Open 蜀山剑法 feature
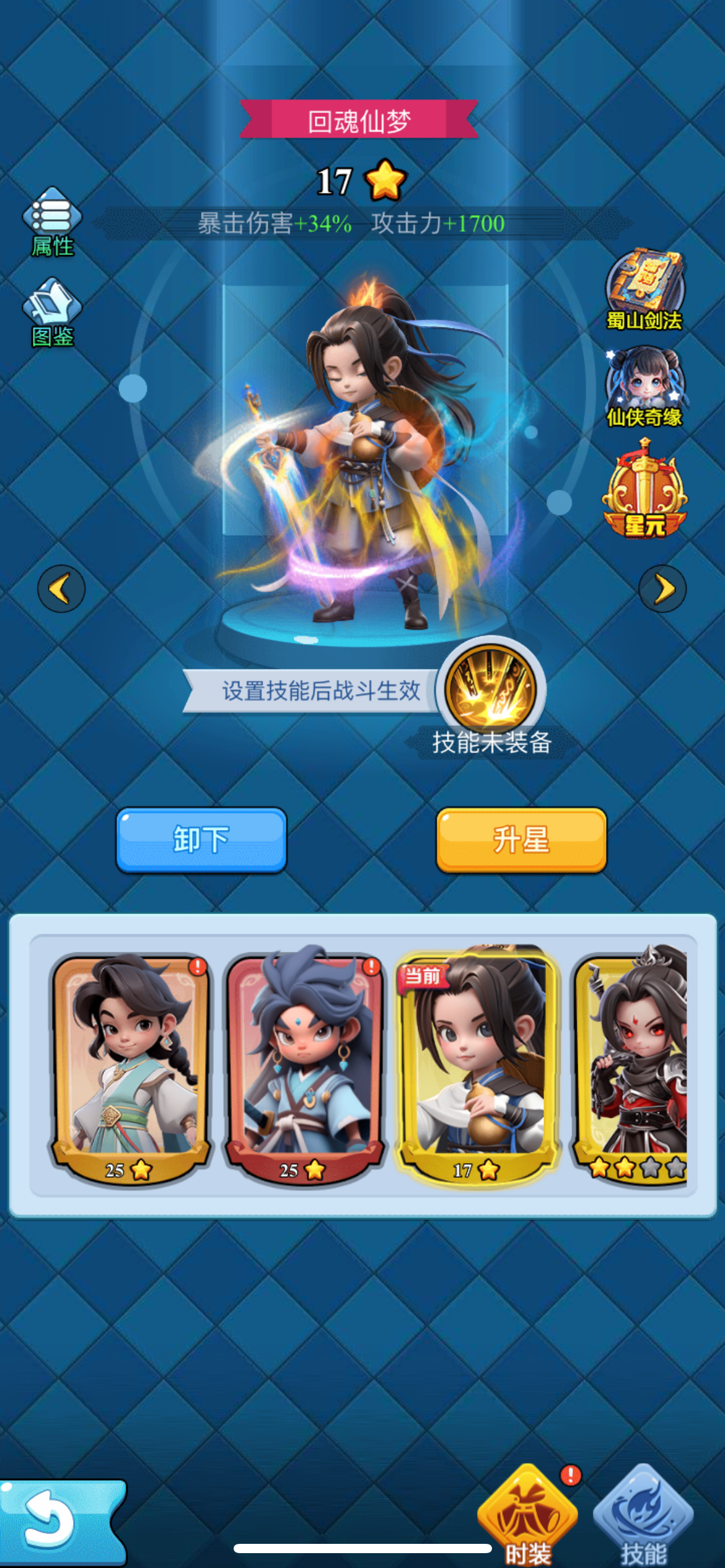Image resolution: width=725 pixels, height=1568 pixels. (644, 289)
